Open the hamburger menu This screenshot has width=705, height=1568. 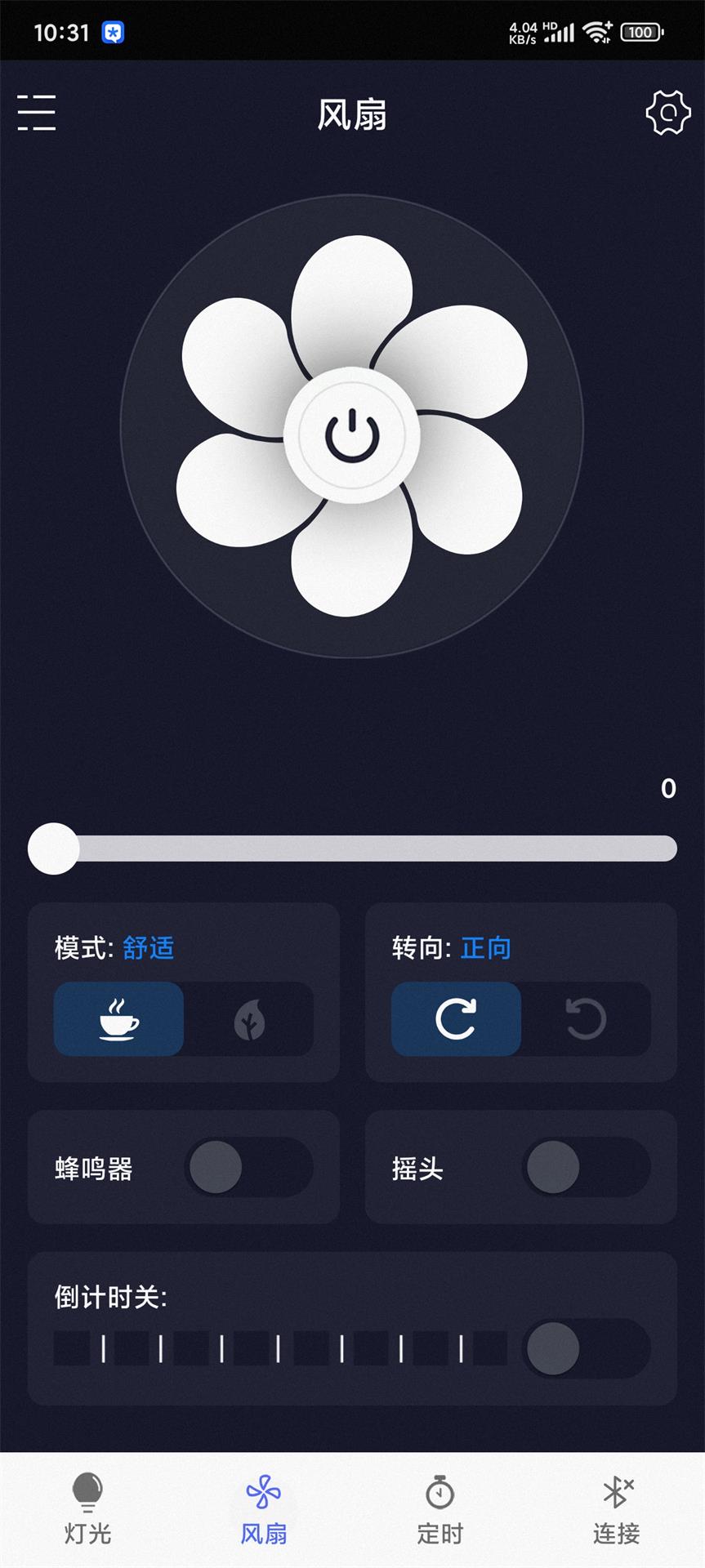point(37,113)
